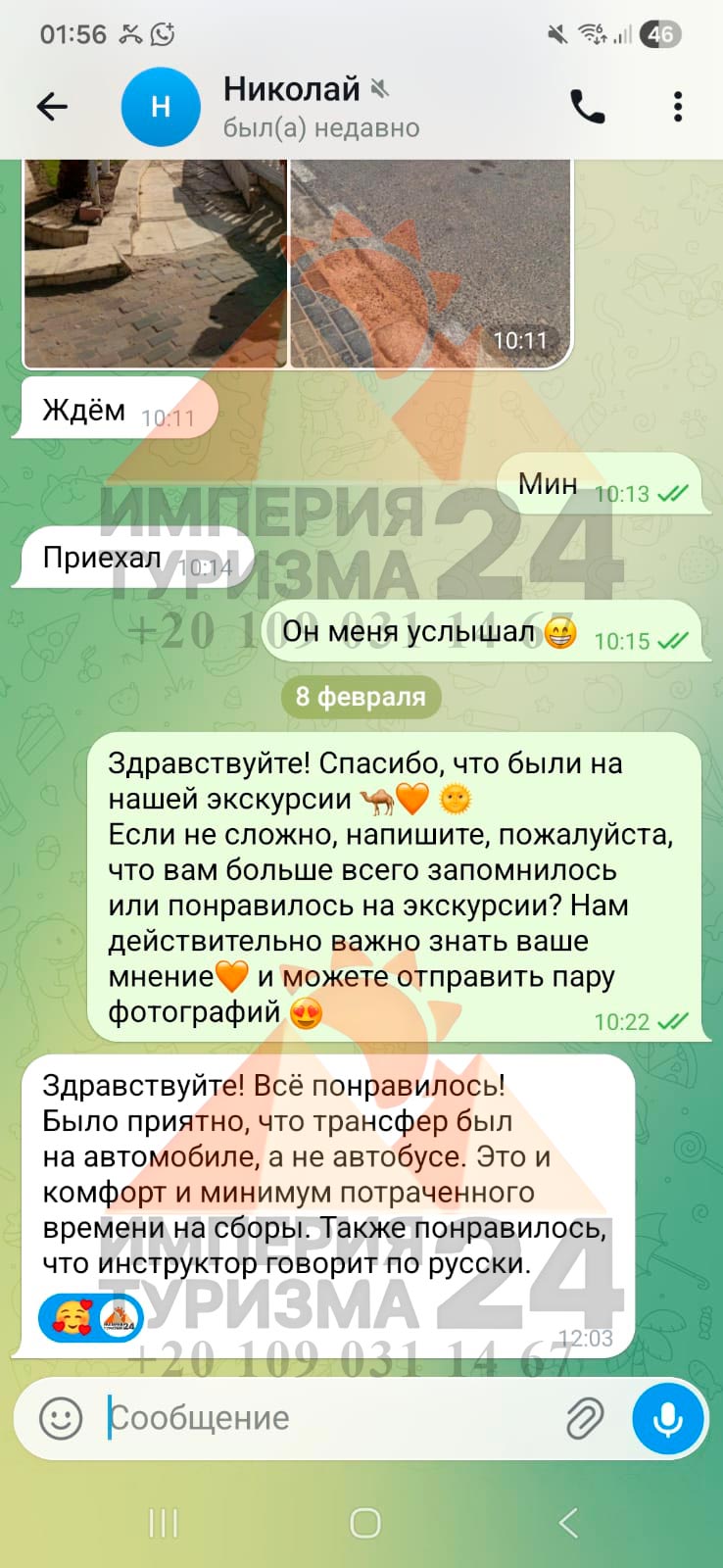Tap the microphone voice message button
This screenshot has height=1568, width=723.
point(668,1418)
